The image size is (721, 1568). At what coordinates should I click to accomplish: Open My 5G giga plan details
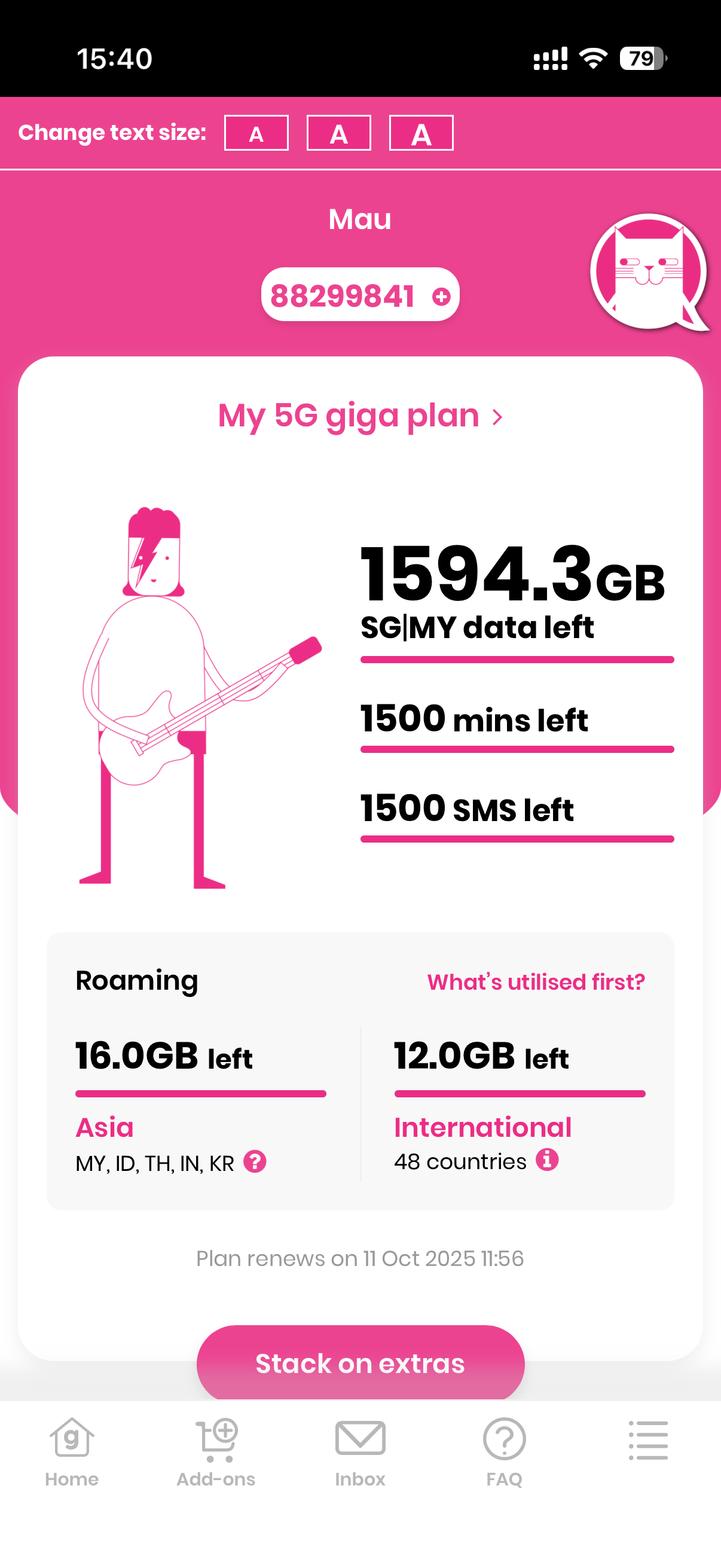point(359,416)
